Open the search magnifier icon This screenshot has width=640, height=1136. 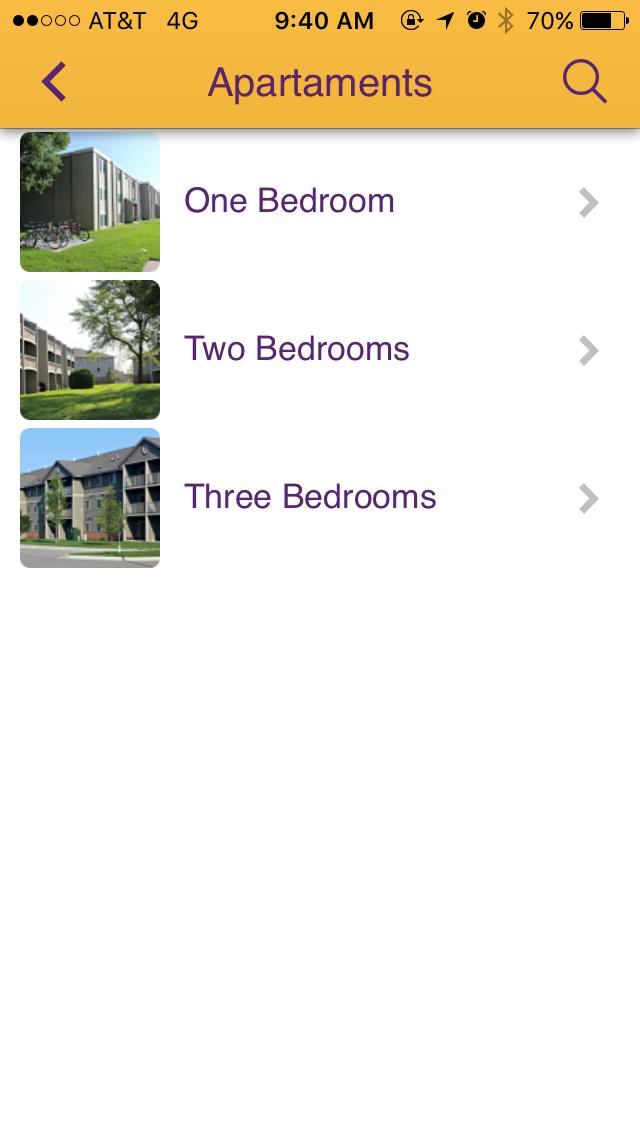pyautogui.click(x=584, y=82)
